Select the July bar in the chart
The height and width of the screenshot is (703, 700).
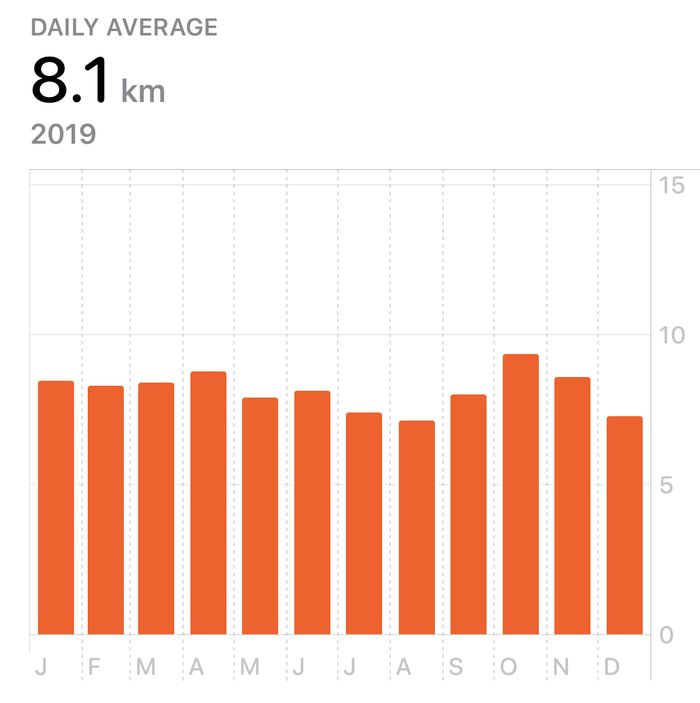pyautogui.click(x=364, y=524)
